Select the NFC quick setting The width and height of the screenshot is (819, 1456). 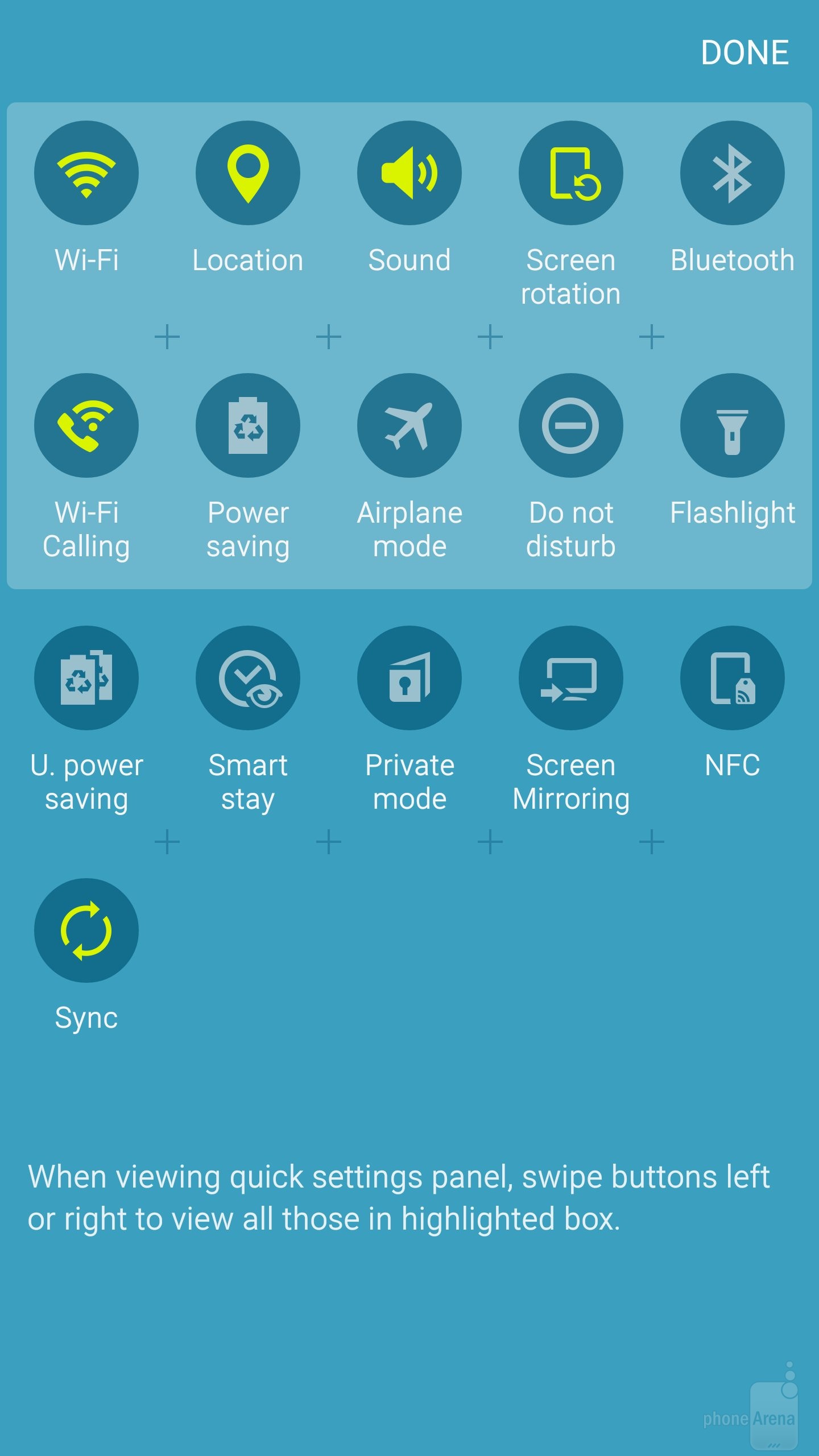click(733, 678)
